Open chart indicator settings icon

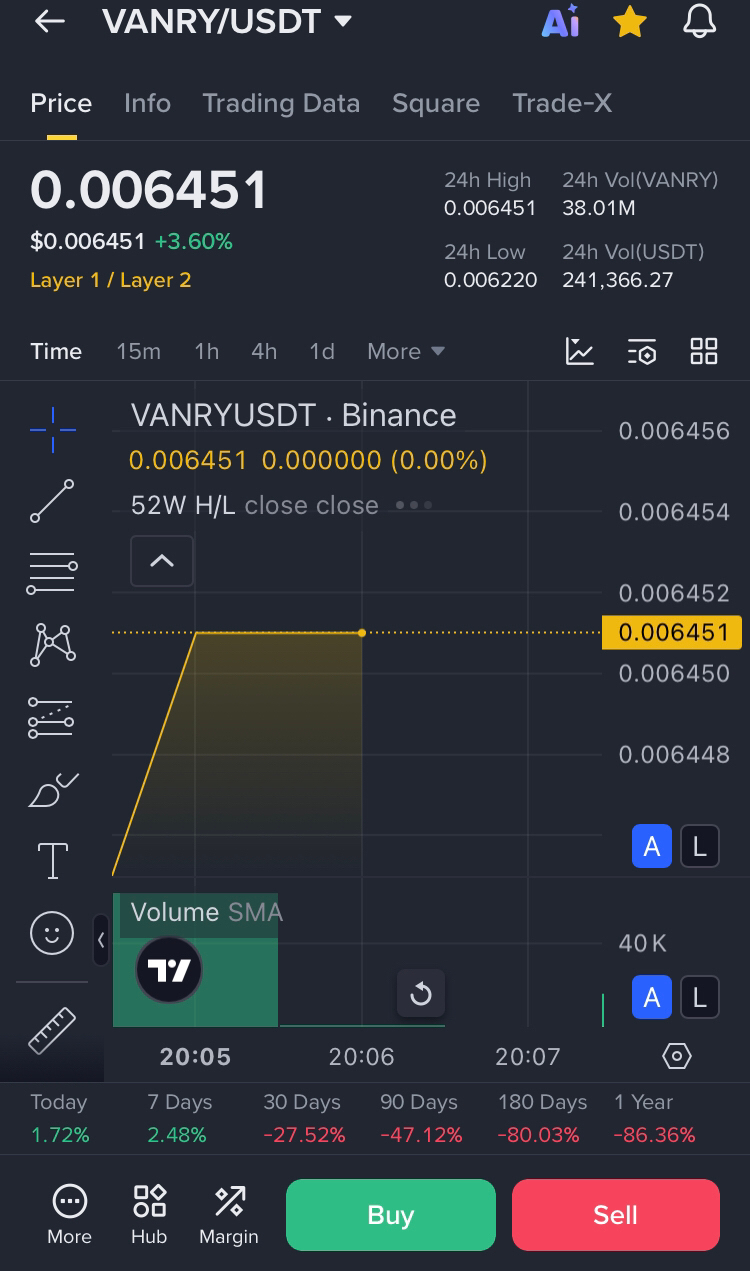[641, 351]
